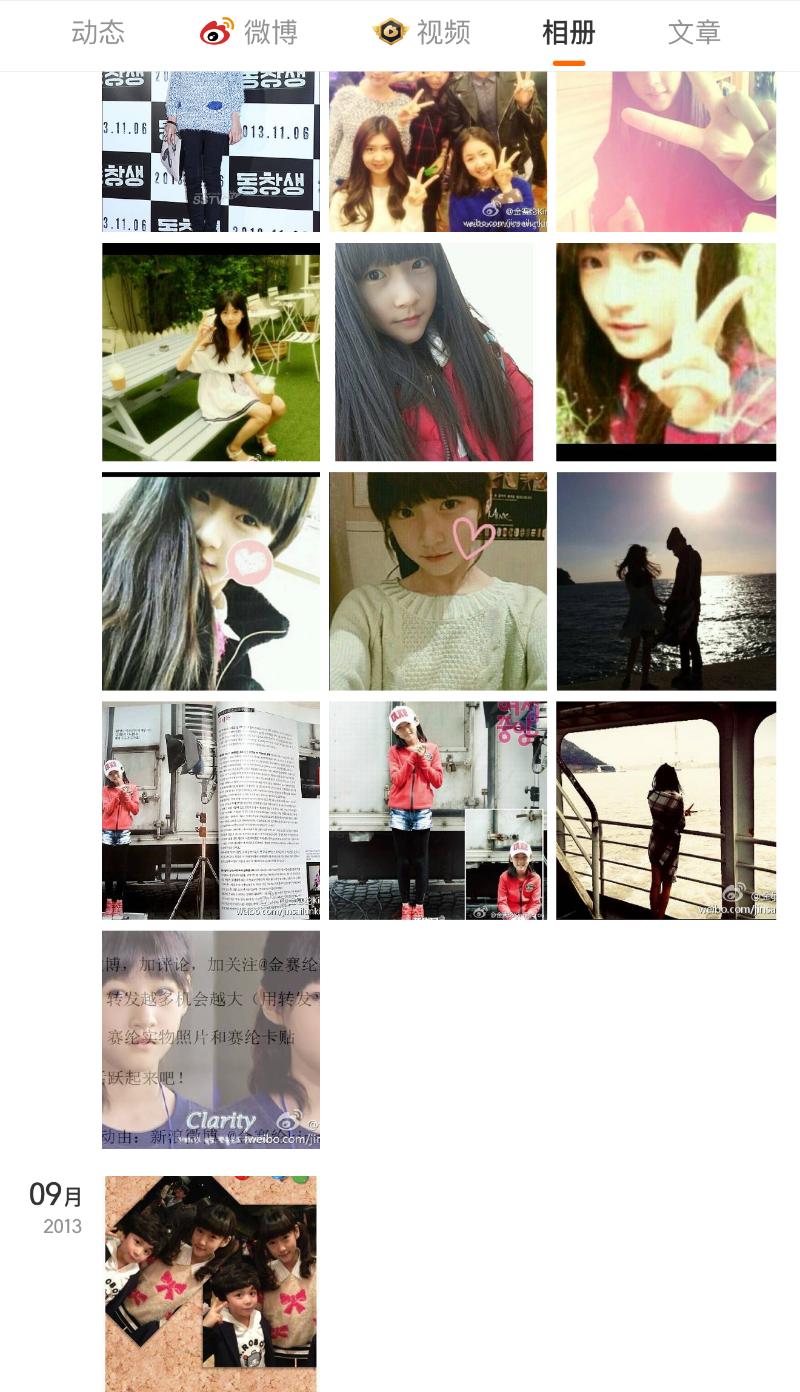This screenshot has width=800, height=1392.
Task: Open the magazine page photo
Action: point(211,810)
